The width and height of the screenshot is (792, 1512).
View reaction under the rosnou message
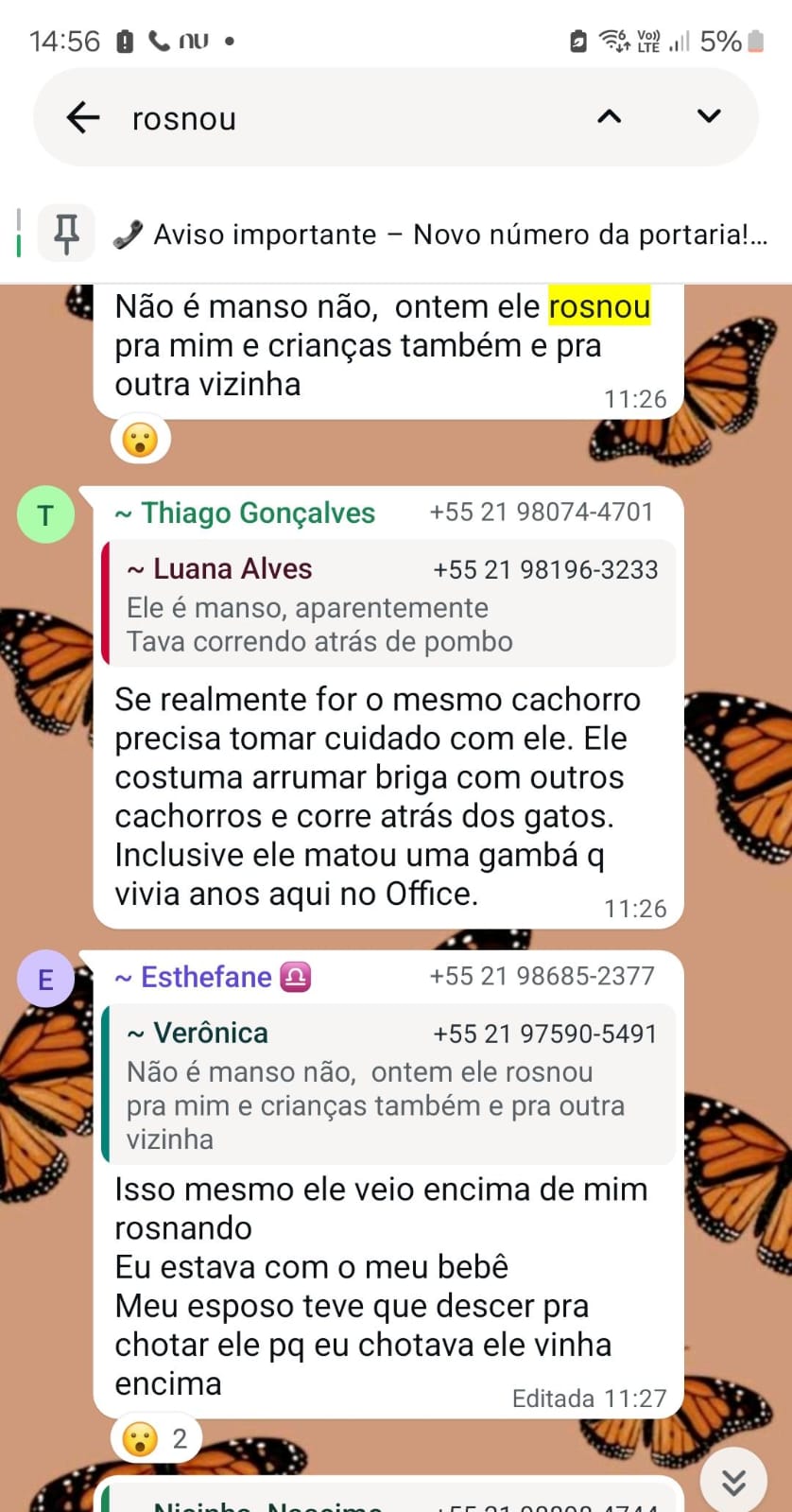[x=141, y=440]
